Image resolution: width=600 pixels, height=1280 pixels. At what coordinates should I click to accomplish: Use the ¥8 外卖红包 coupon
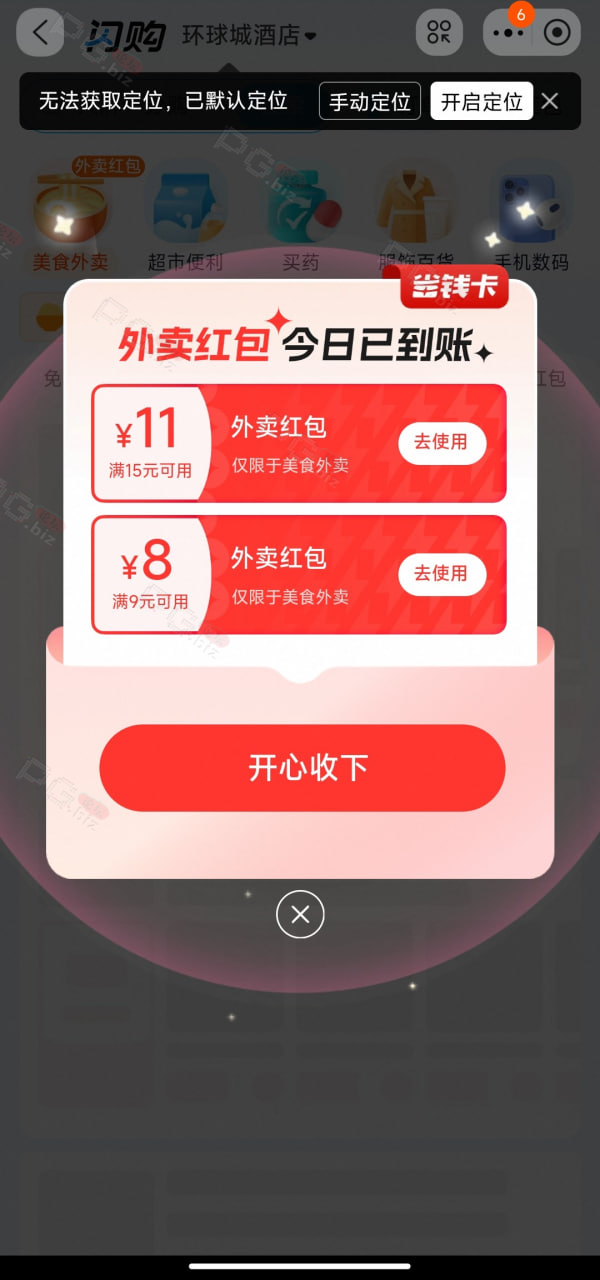click(x=442, y=574)
